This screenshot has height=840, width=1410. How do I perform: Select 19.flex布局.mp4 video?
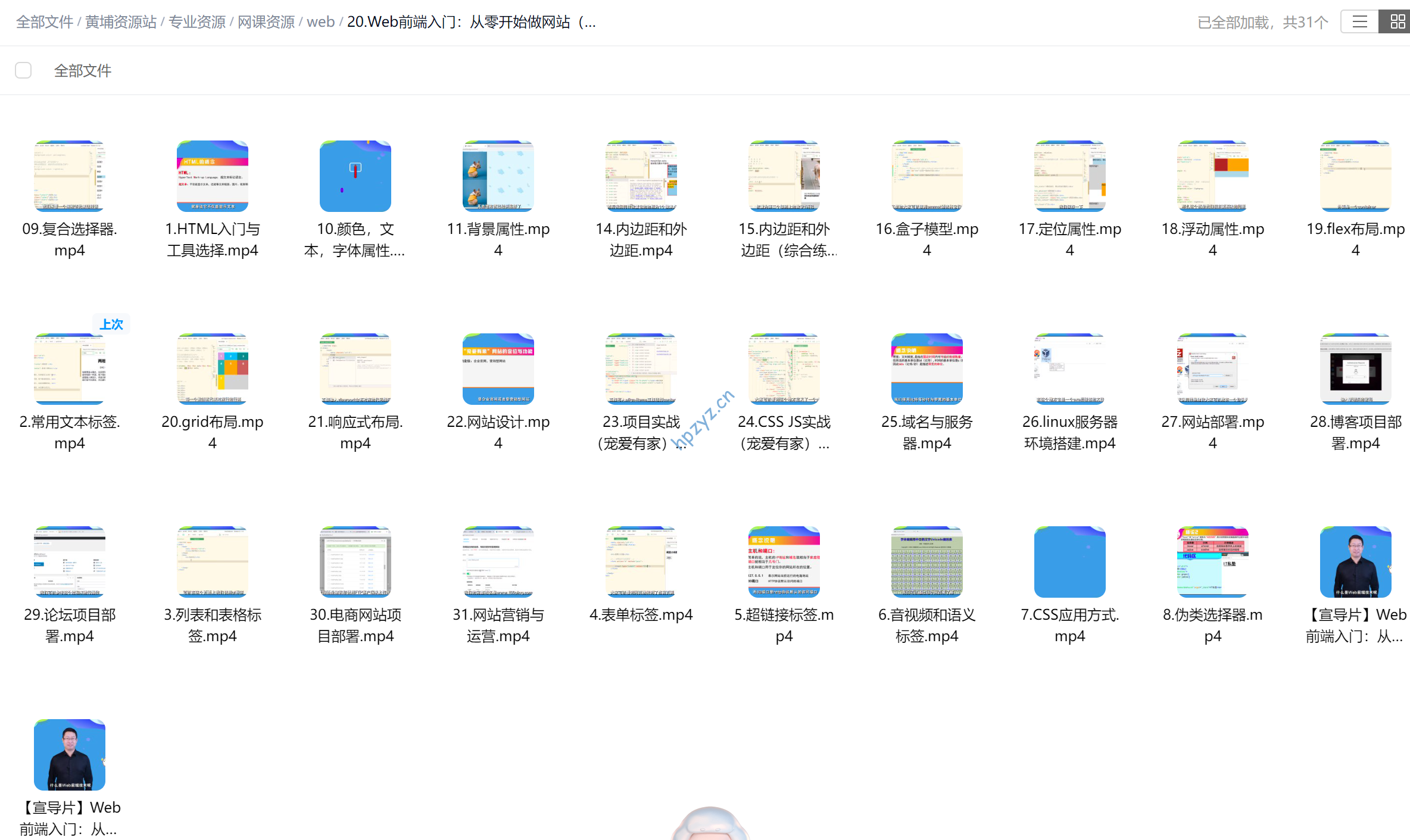coord(1356,176)
